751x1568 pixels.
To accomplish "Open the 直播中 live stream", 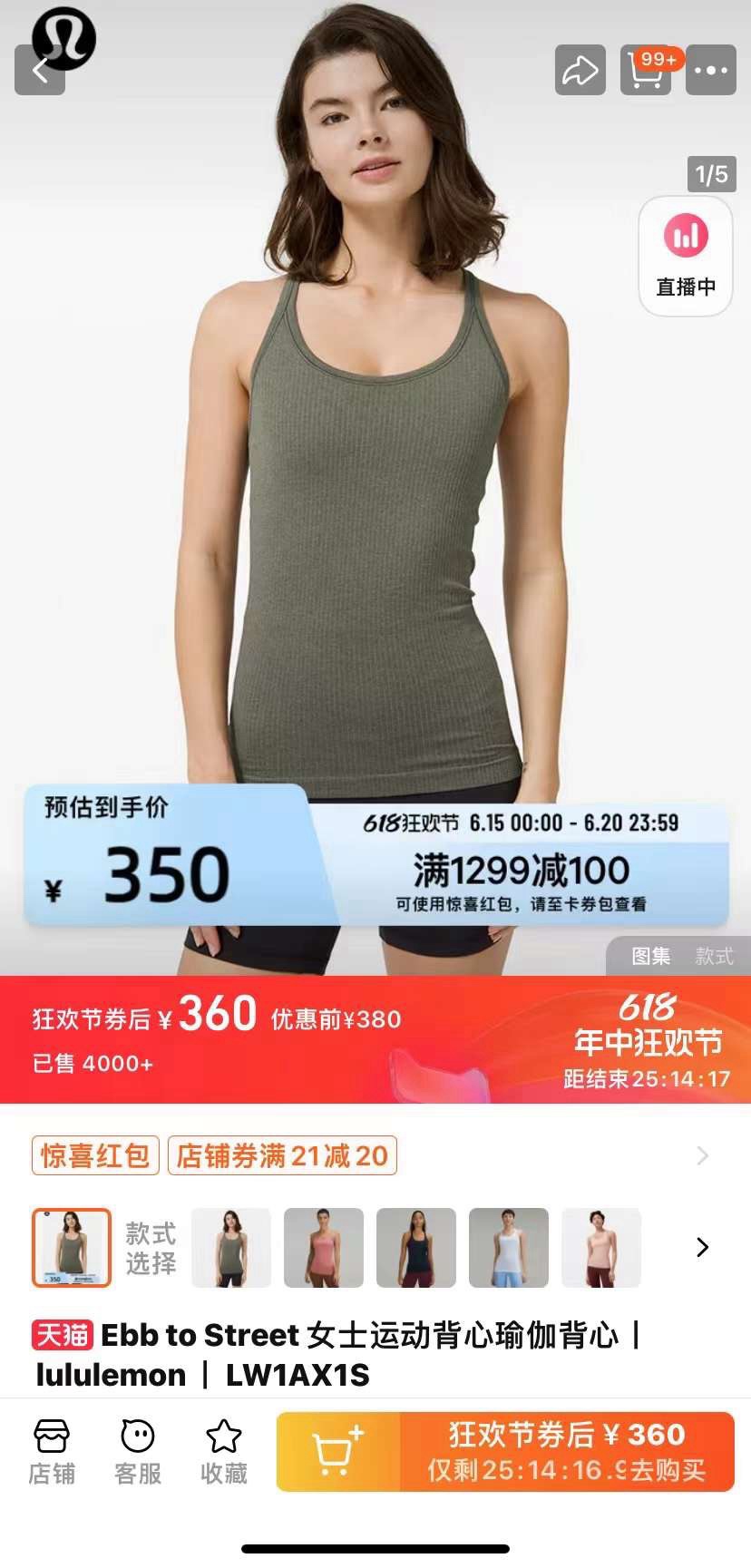I will (x=686, y=257).
